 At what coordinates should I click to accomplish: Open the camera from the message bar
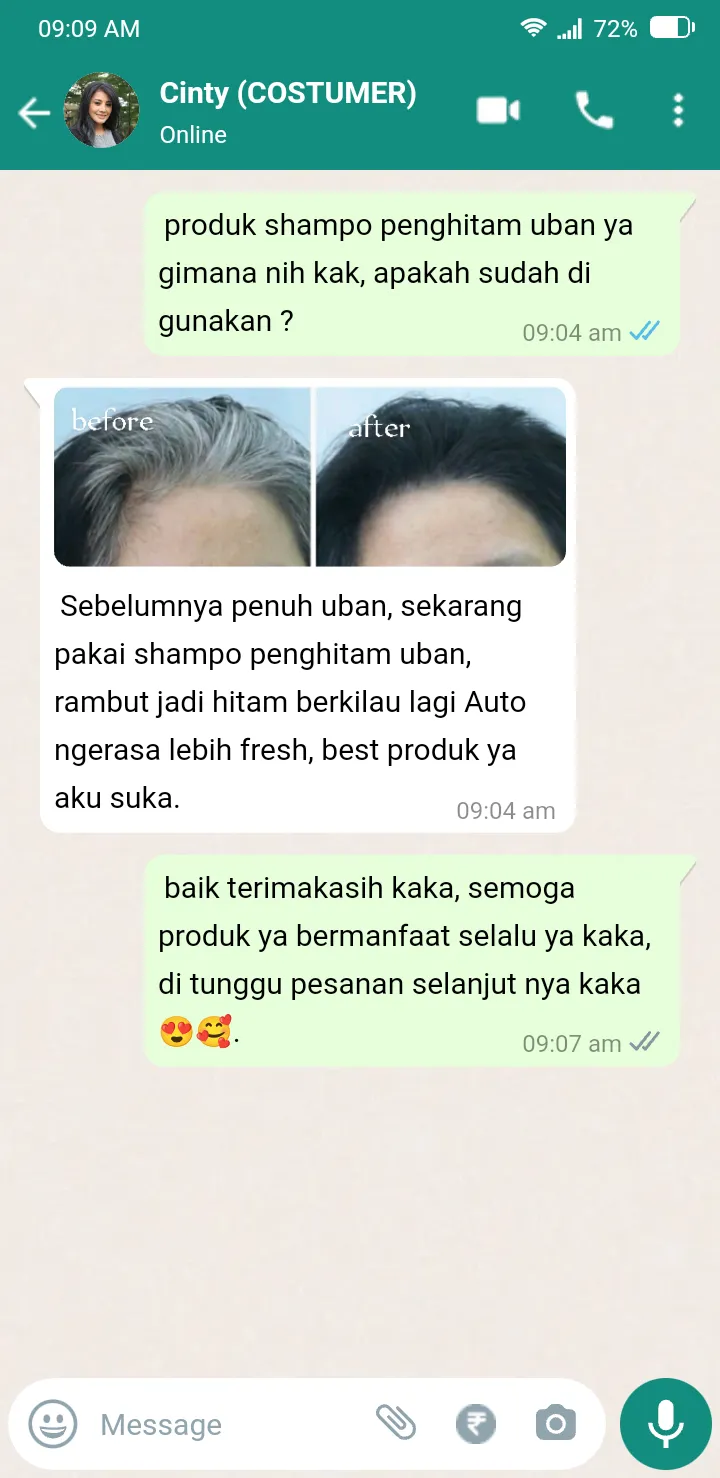(x=555, y=1423)
